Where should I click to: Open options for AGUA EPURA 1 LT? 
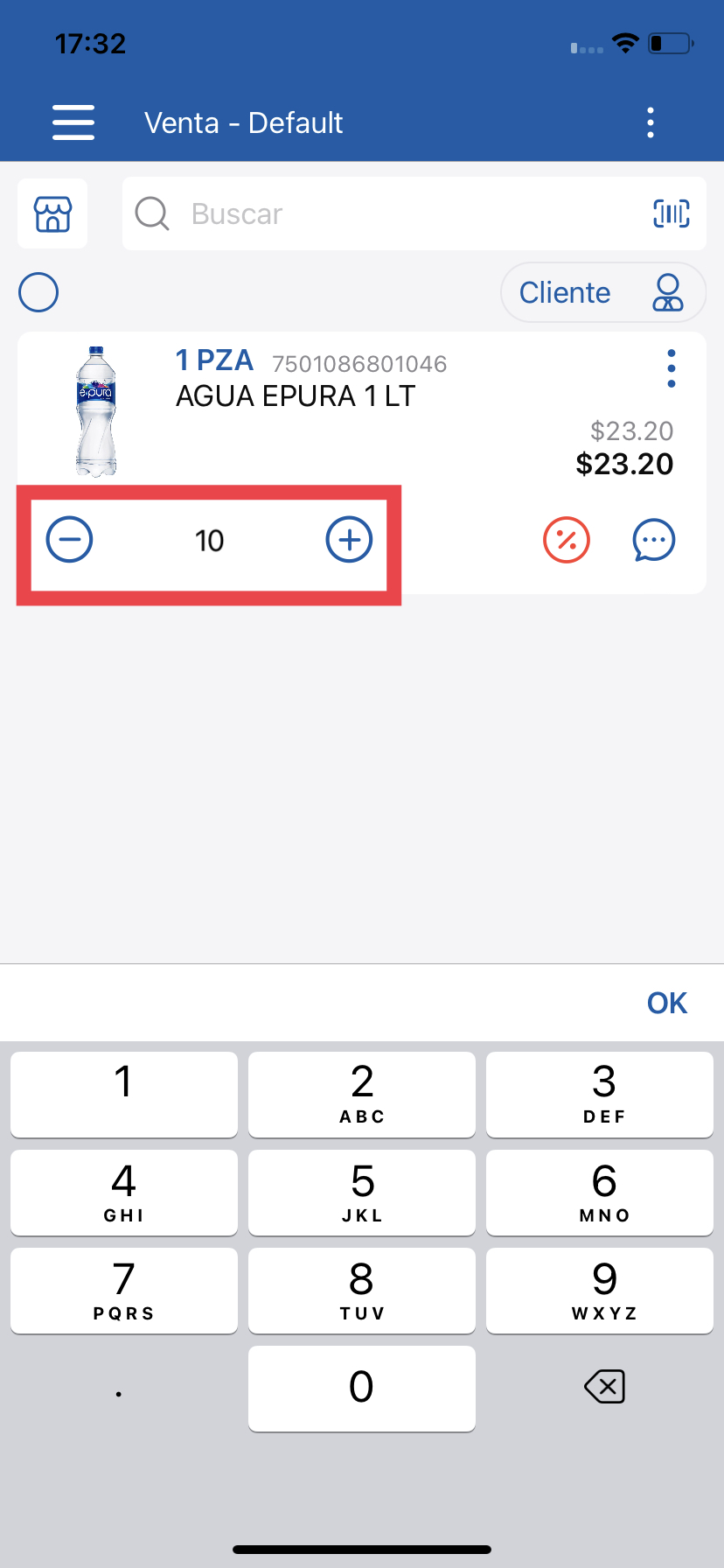pyautogui.click(x=671, y=368)
